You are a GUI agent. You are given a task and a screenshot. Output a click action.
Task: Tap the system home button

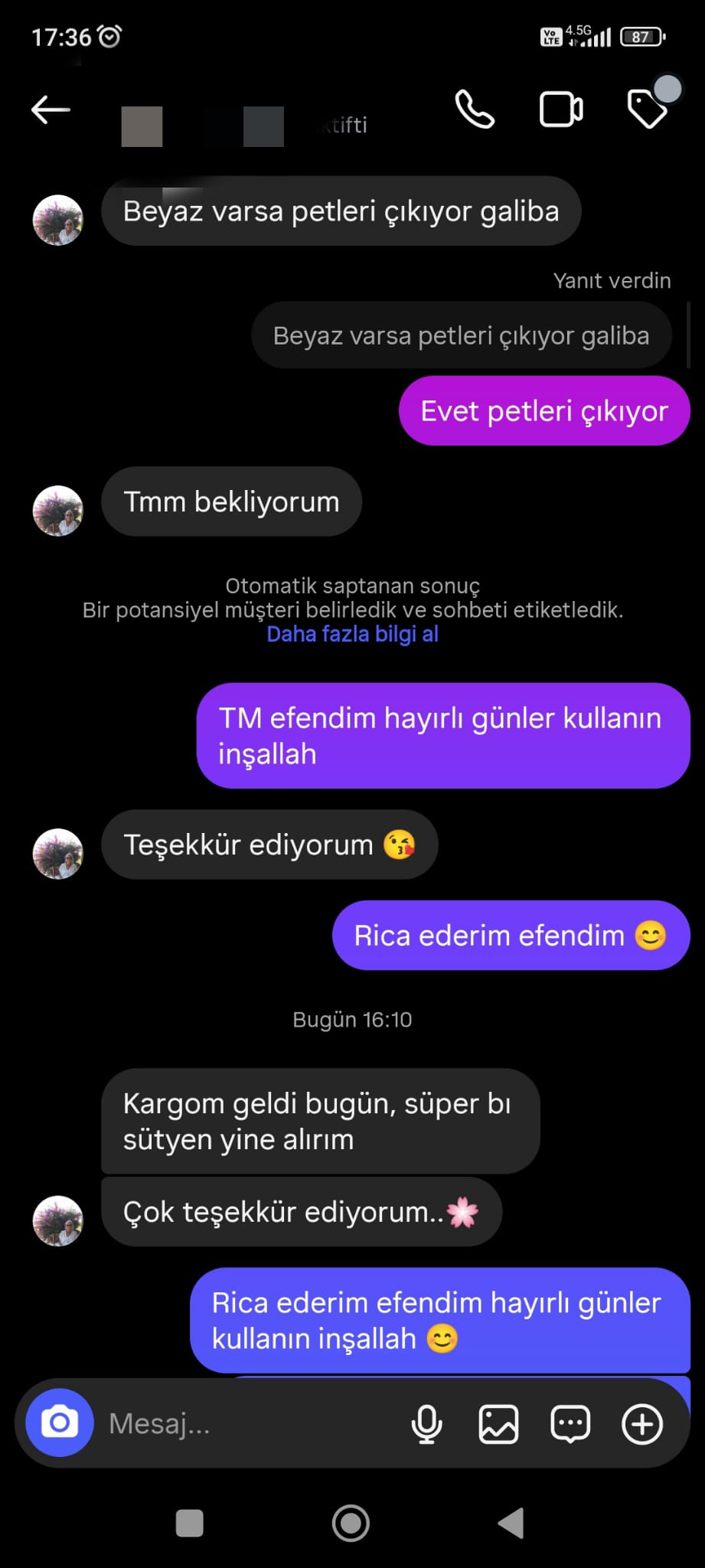click(x=351, y=1523)
